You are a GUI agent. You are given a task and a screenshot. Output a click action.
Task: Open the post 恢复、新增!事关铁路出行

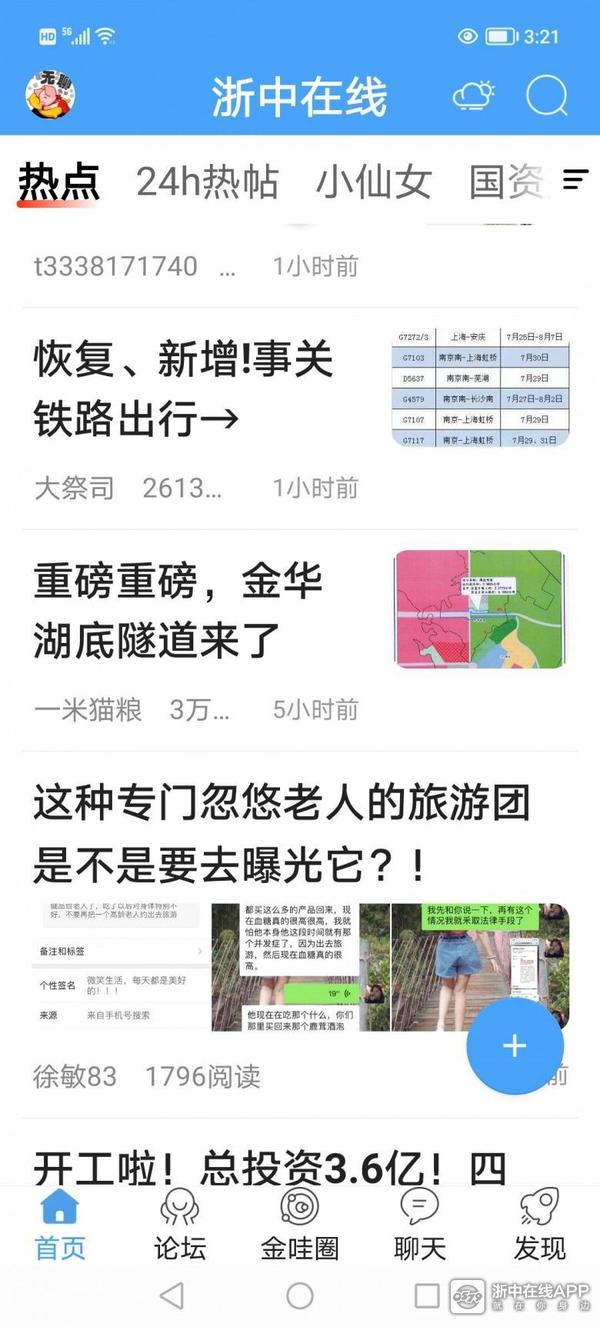(x=185, y=390)
